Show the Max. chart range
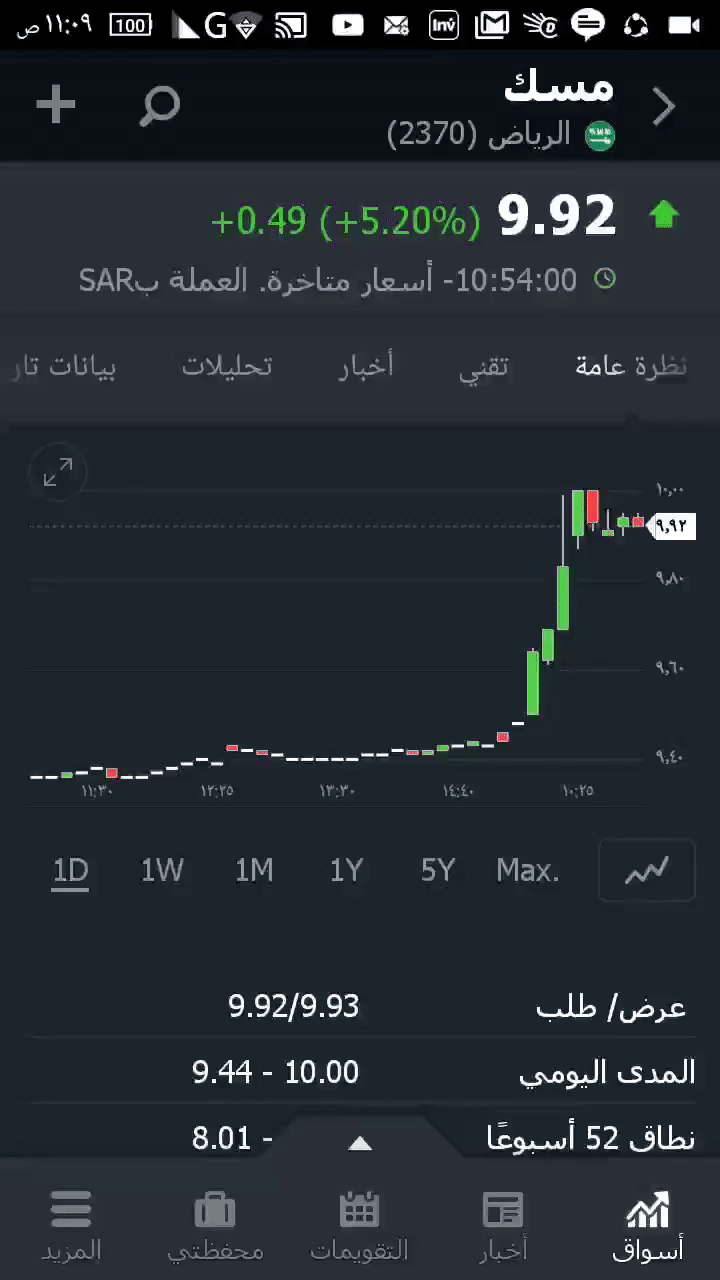Screen dimensions: 720x1280 click(x=528, y=870)
